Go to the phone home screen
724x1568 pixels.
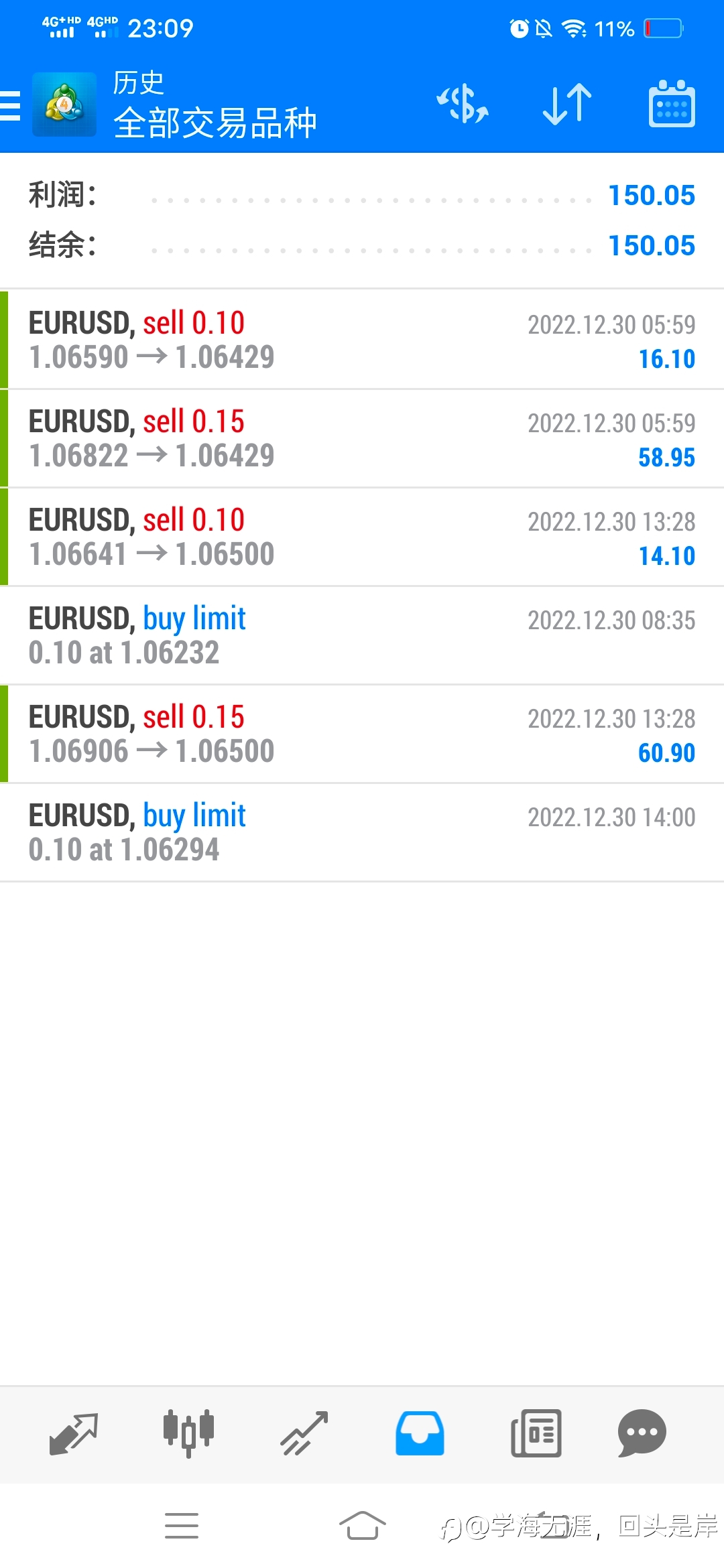pos(363,1526)
